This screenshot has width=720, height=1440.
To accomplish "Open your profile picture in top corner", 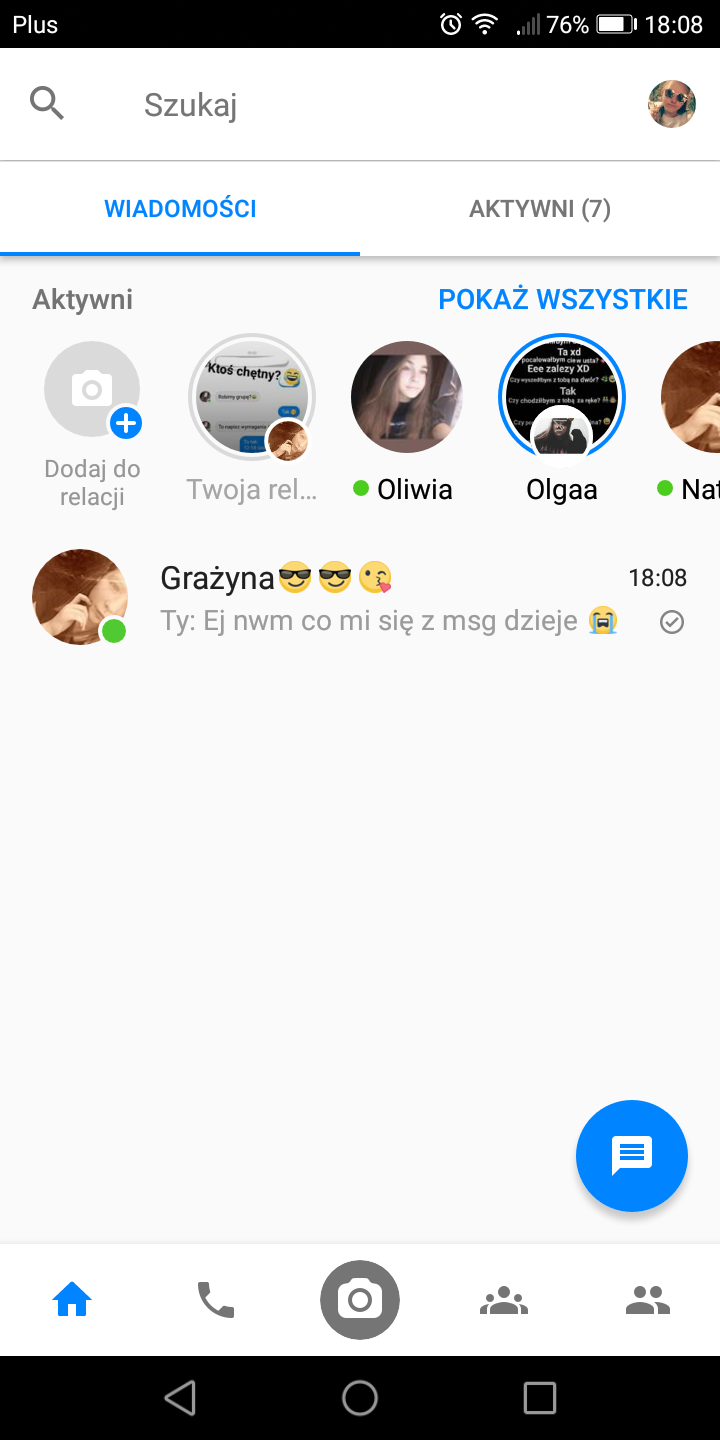I will (671, 104).
